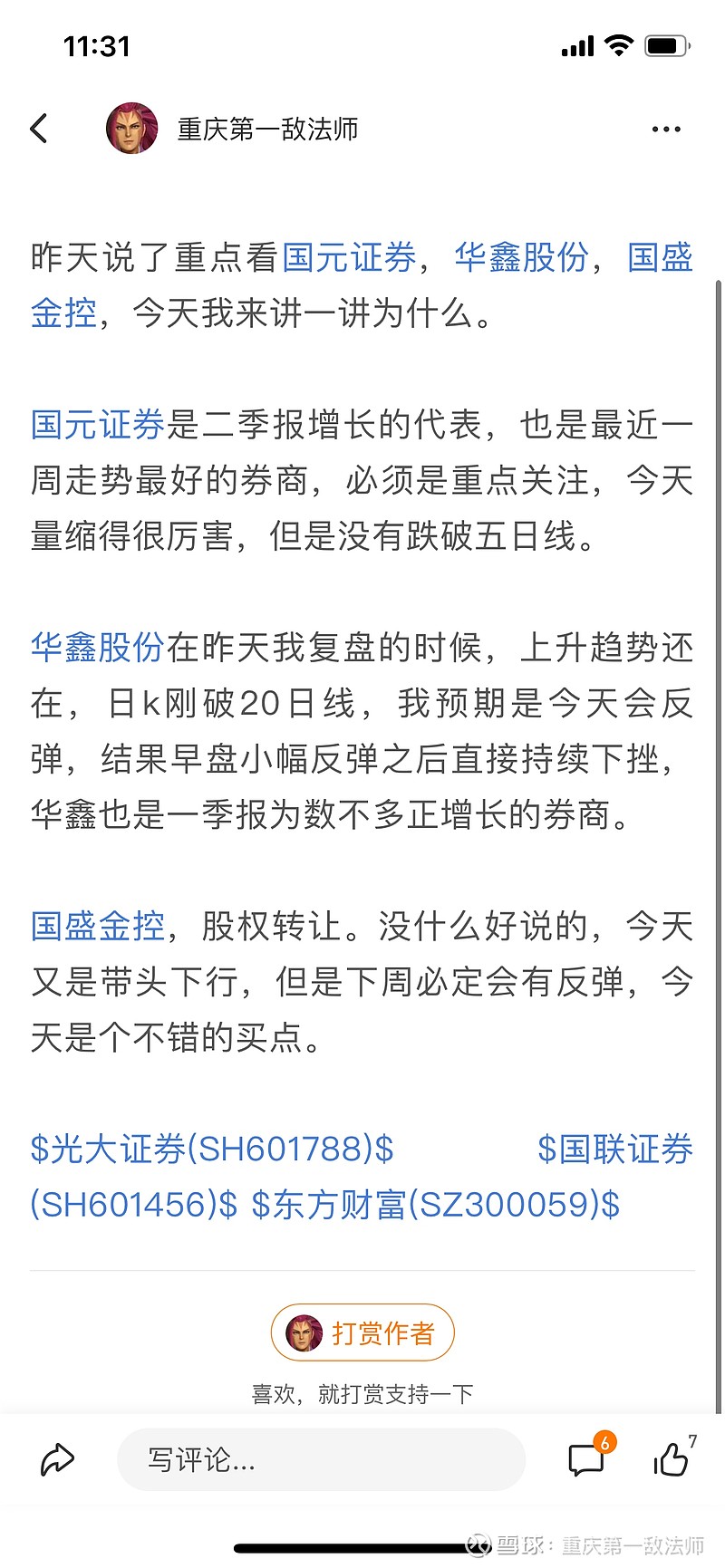This screenshot has height=1568, width=725.
Task: Share this post
Action: pos(57,1459)
